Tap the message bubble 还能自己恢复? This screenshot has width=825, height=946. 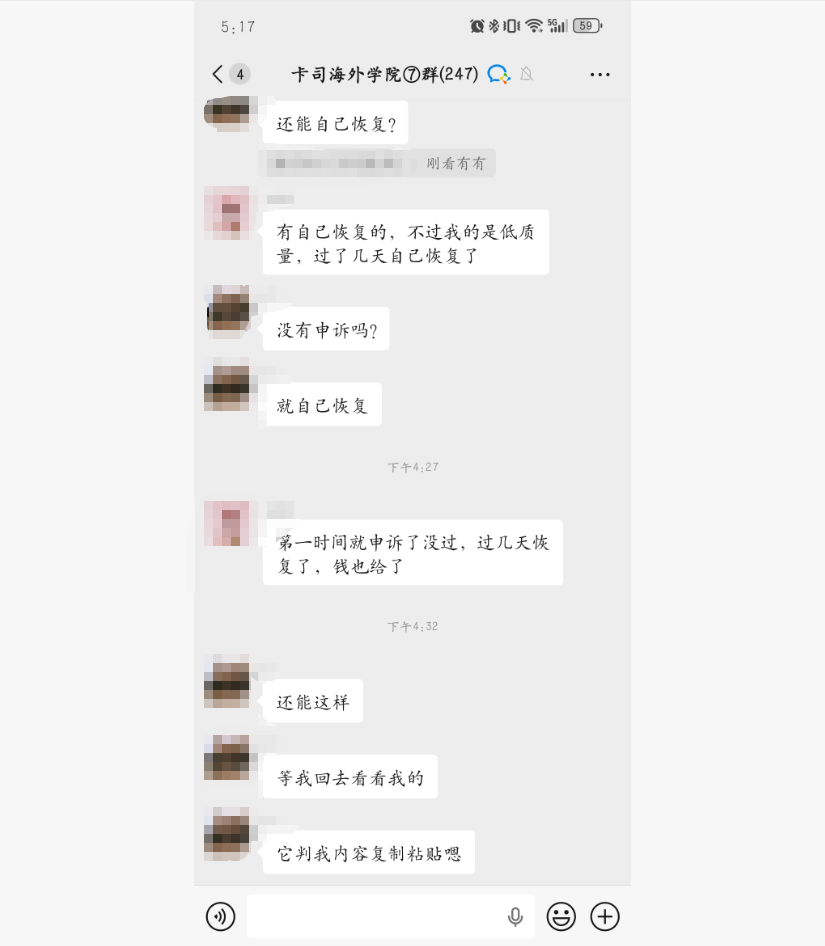[x=335, y=122]
